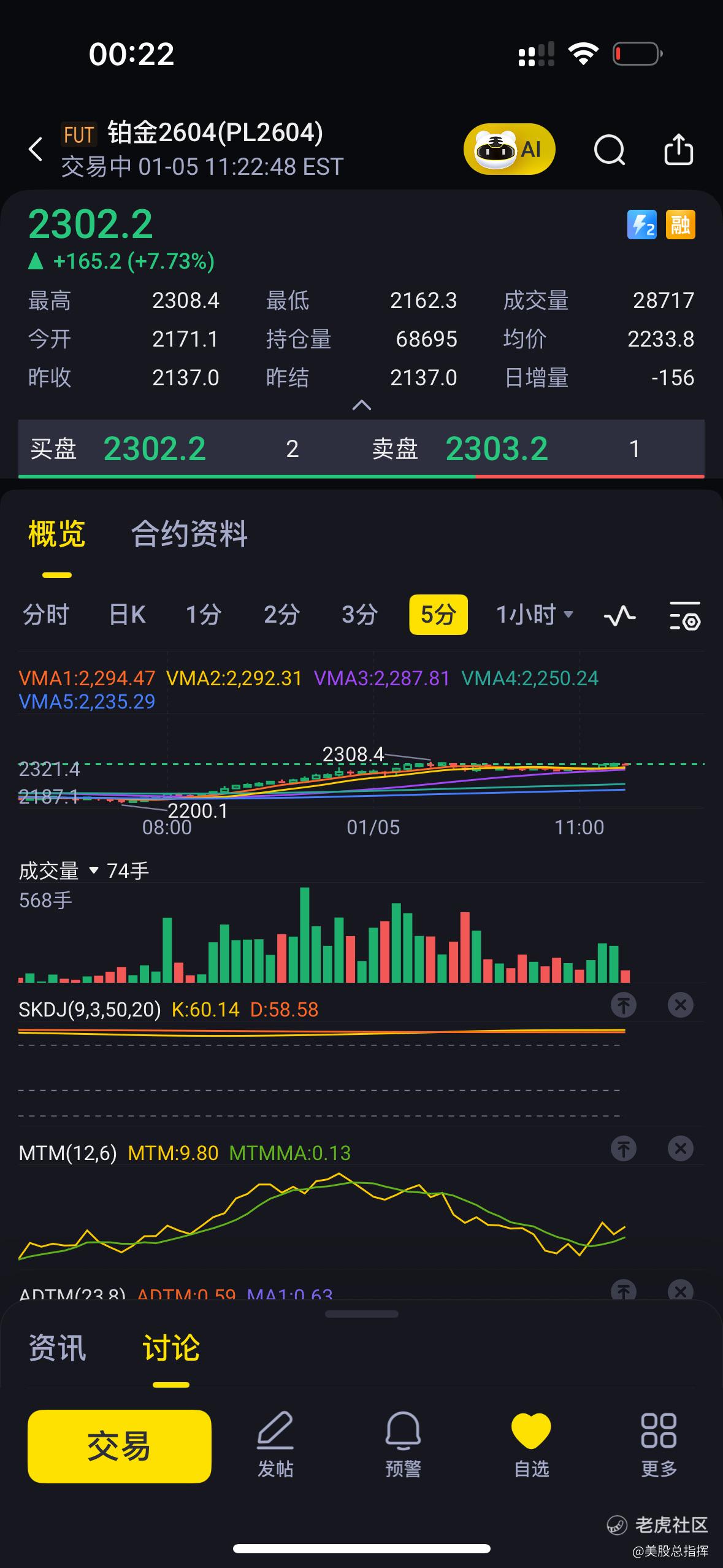Image resolution: width=723 pixels, height=1568 pixels.
Task: Collapse the quote details with the up chevron
Action: [362, 405]
